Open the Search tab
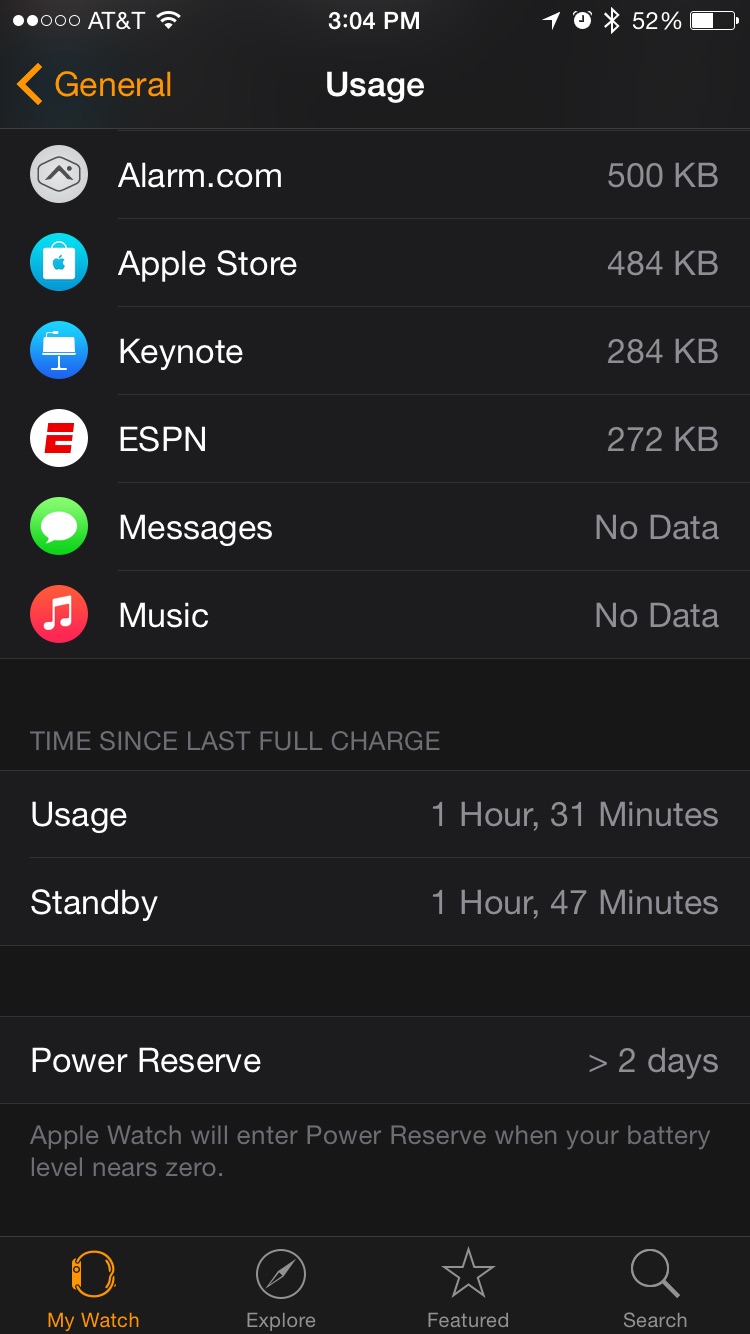This screenshot has width=750, height=1334. [x=655, y=1288]
